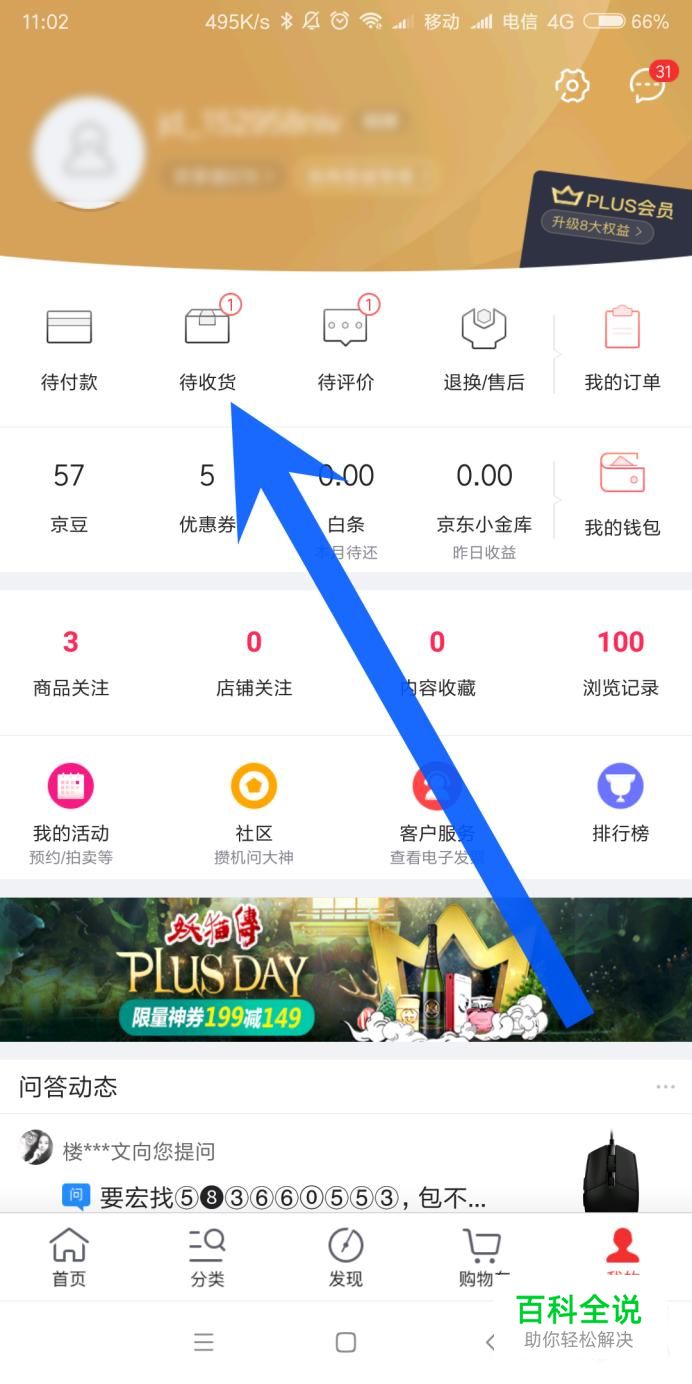Open the settings gear icon

[572, 86]
